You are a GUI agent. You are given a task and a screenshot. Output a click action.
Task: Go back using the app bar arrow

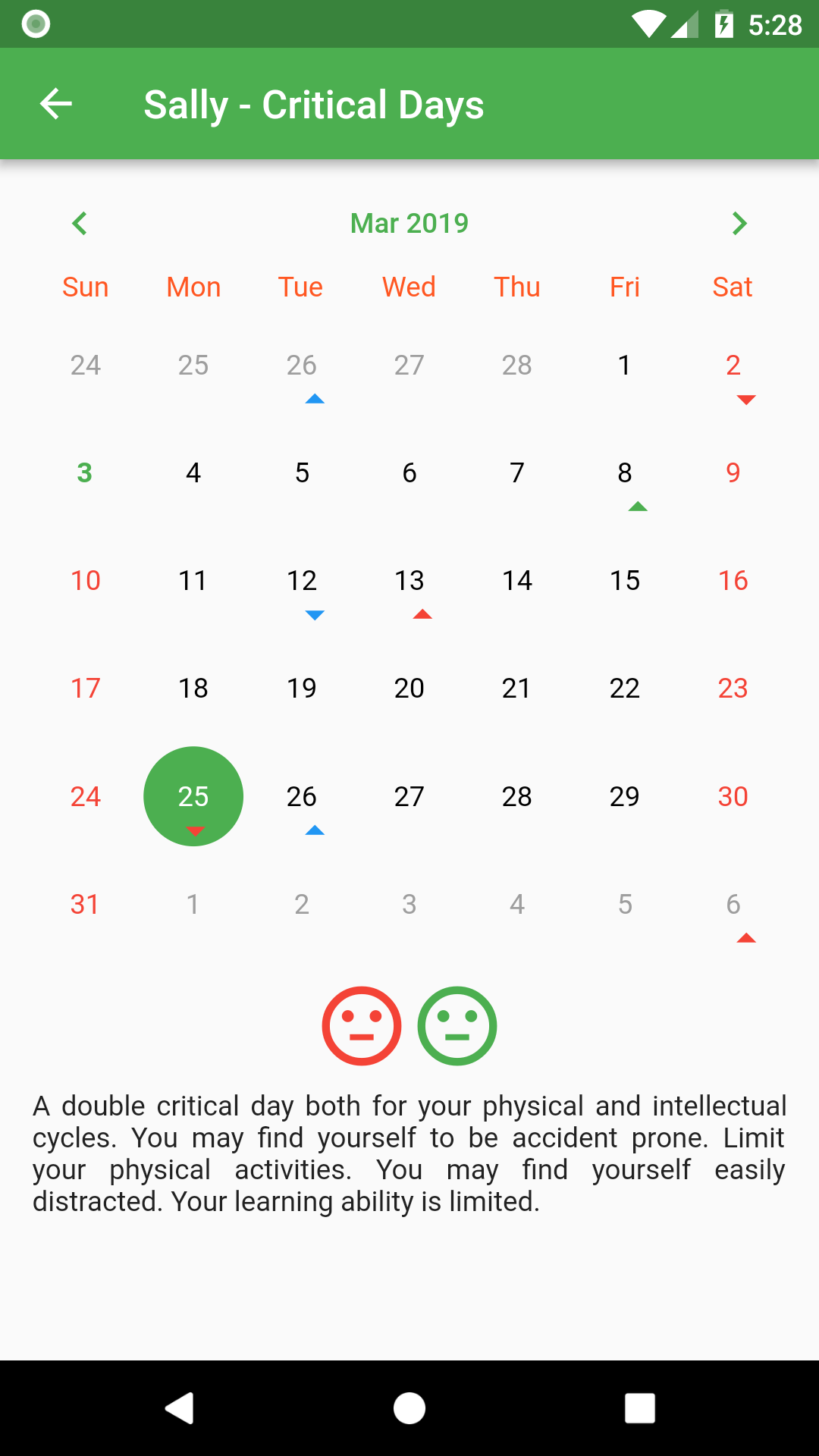[55, 104]
